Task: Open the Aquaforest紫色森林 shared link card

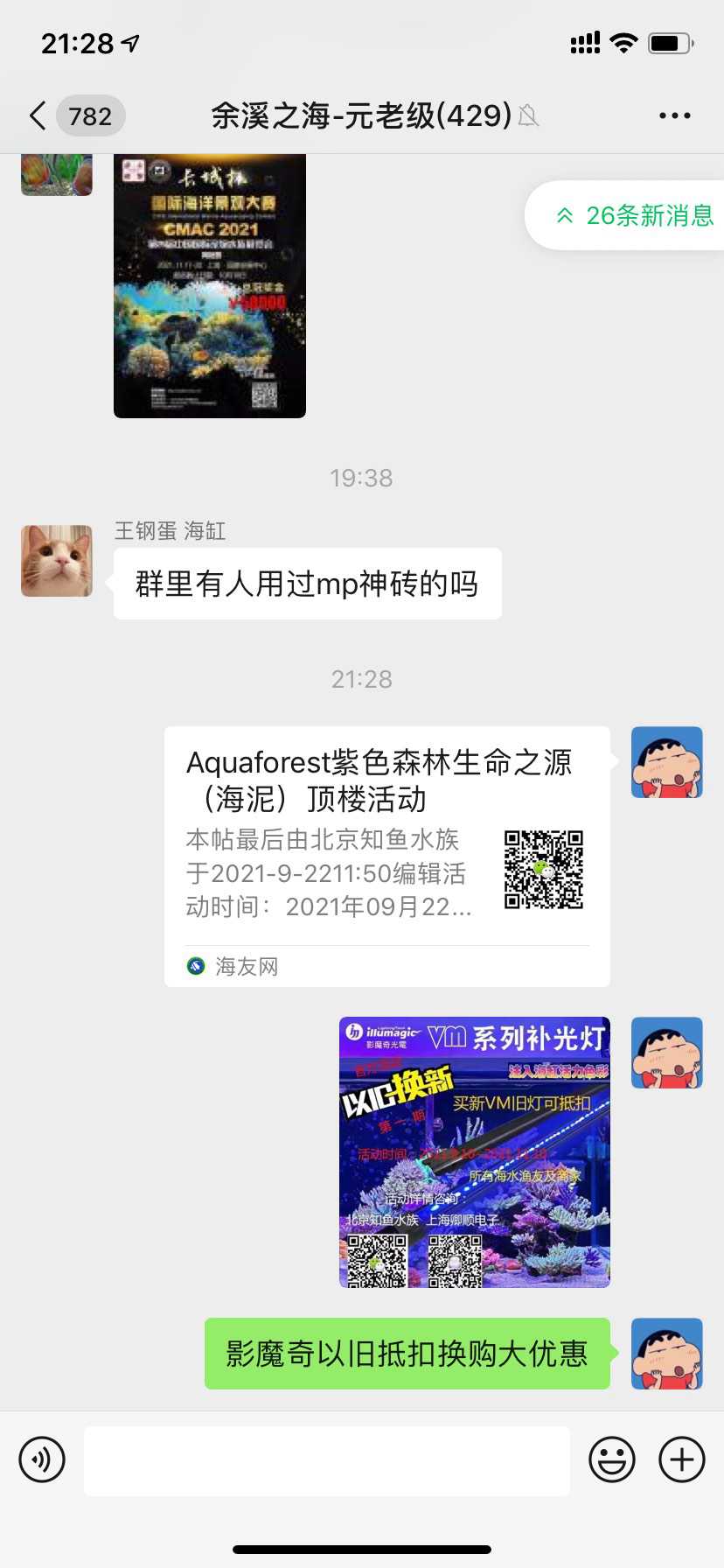Action: (x=386, y=856)
